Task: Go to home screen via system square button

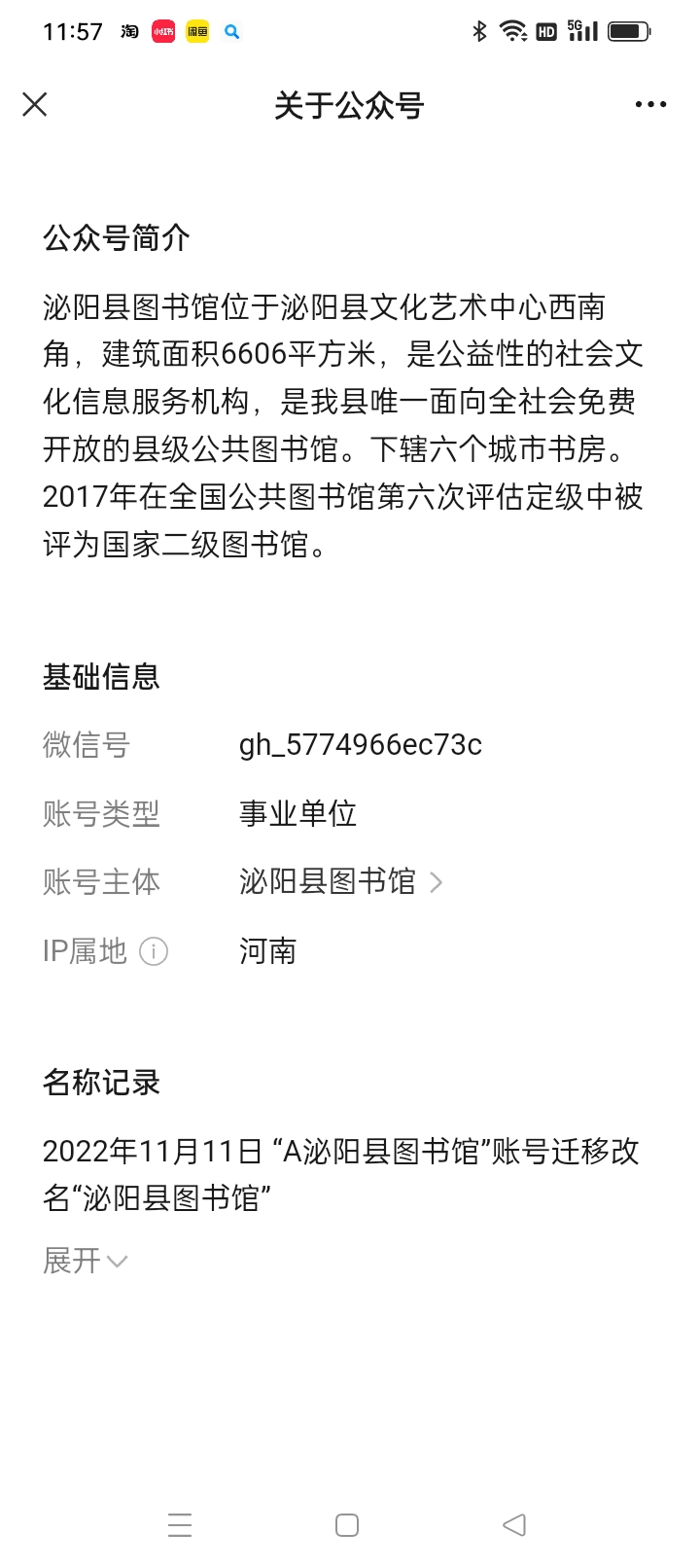Action: pos(347,1524)
